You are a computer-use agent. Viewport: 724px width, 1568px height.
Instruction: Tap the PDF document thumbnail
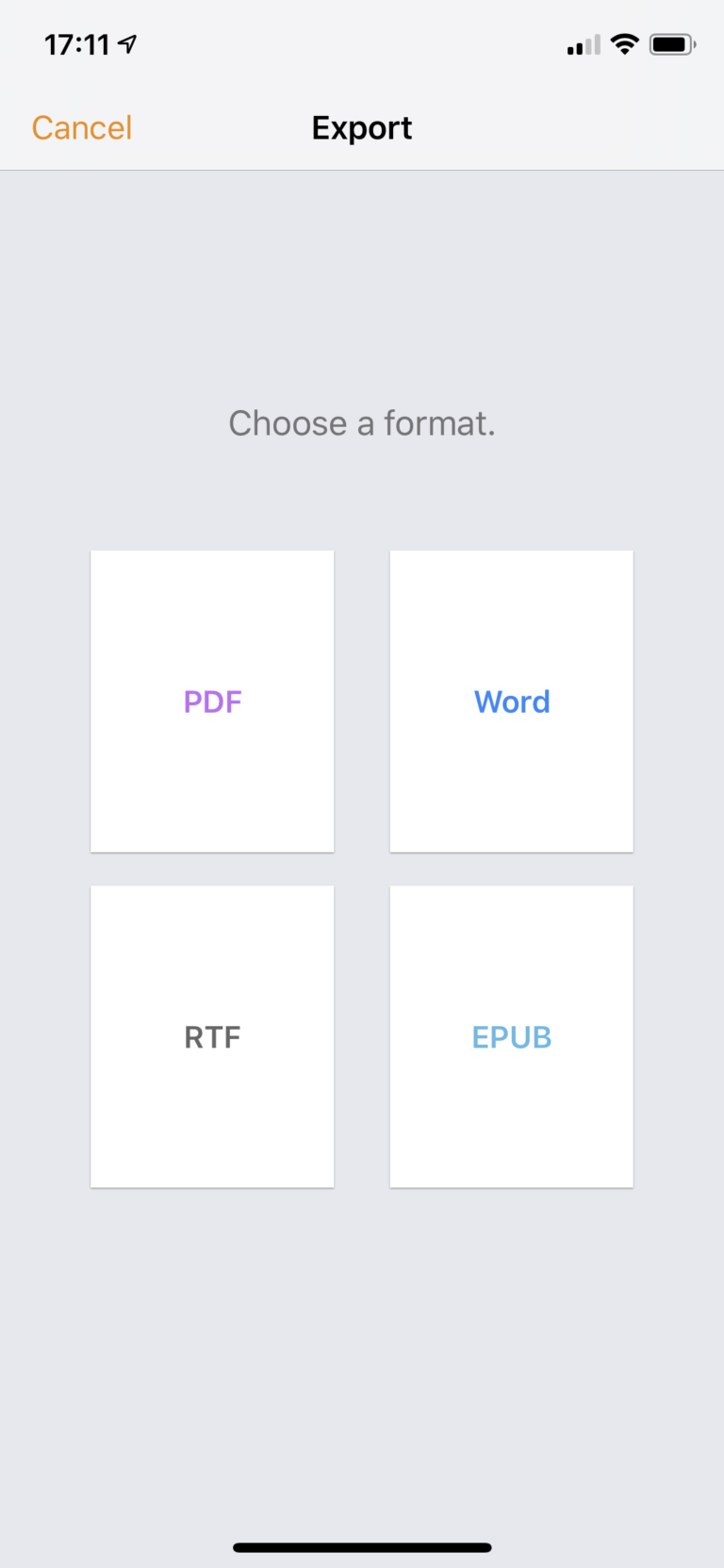[x=212, y=701]
